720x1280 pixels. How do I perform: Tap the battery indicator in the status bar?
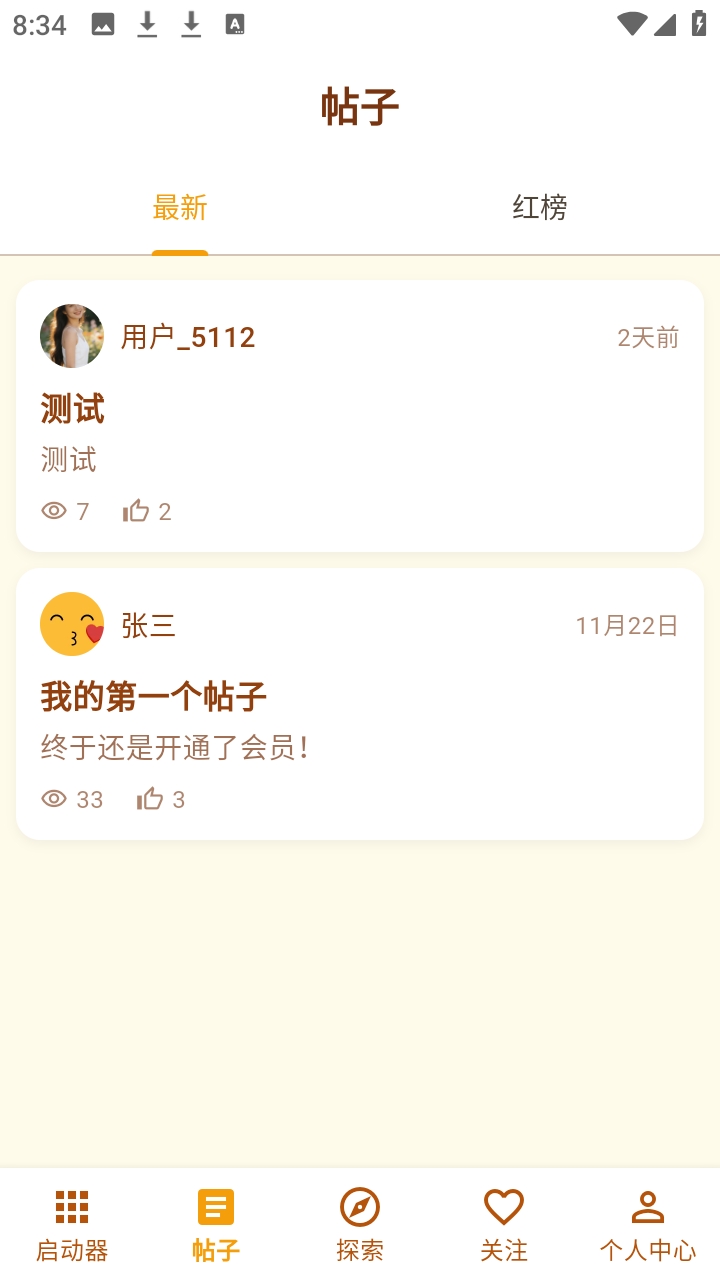pos(697,24)
